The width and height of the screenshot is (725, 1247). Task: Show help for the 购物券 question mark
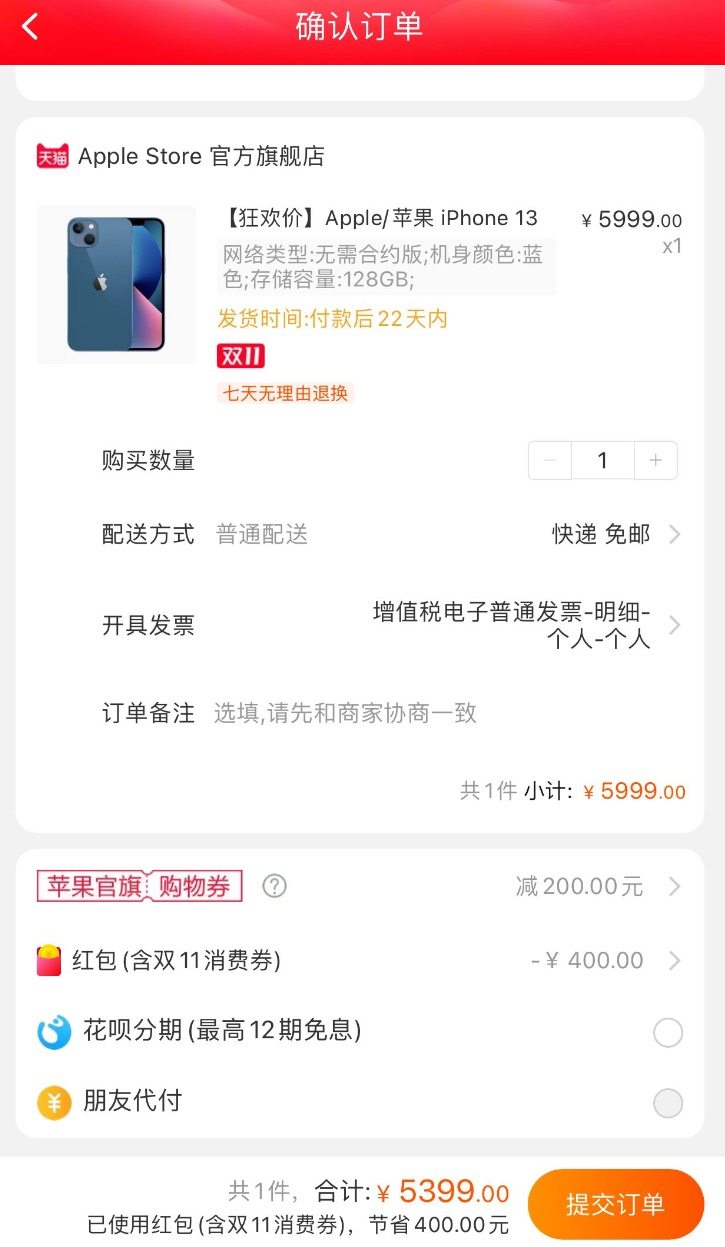274,886
